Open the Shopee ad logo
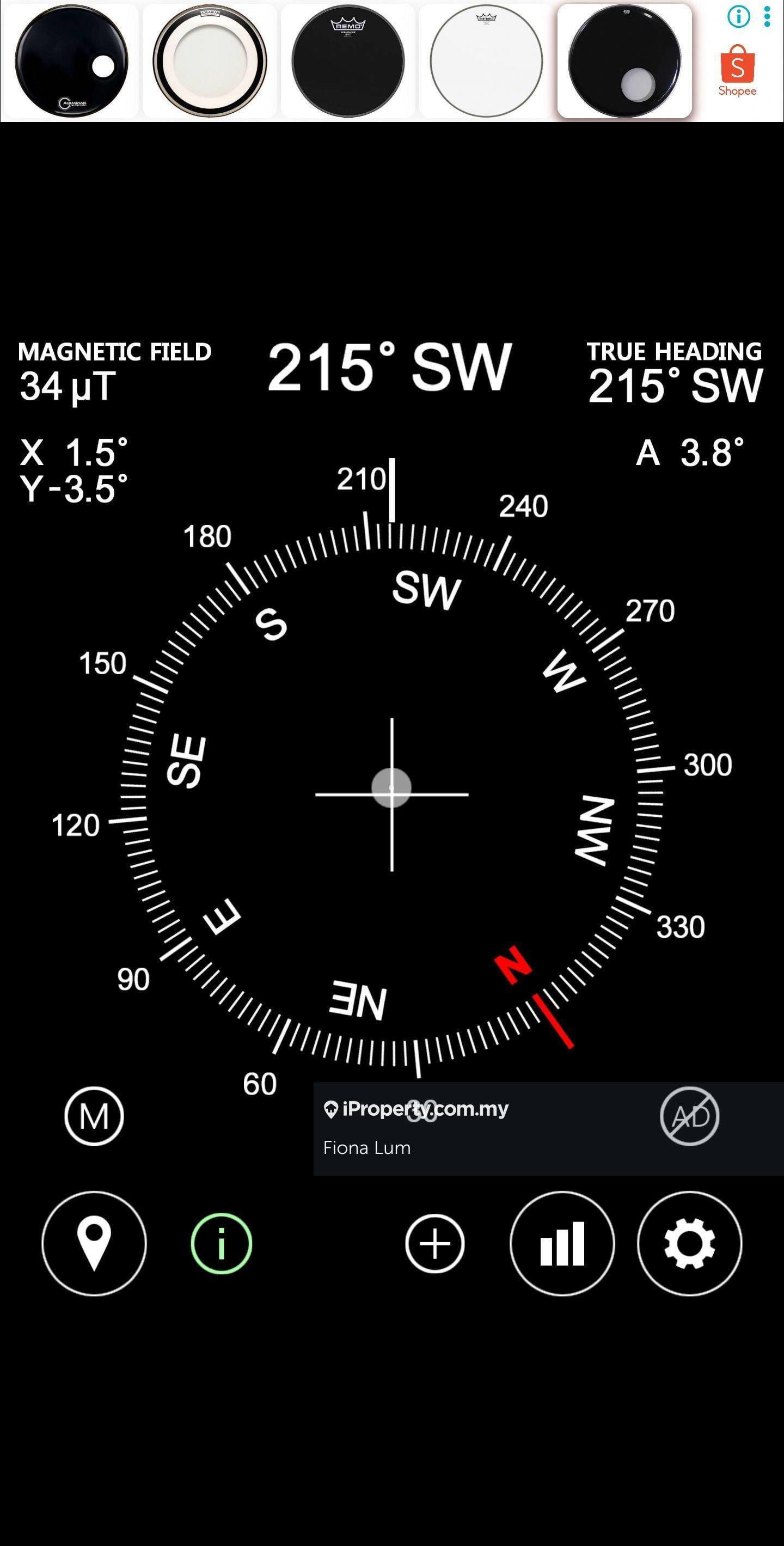The image size is (784, 1546). [737, 72]
